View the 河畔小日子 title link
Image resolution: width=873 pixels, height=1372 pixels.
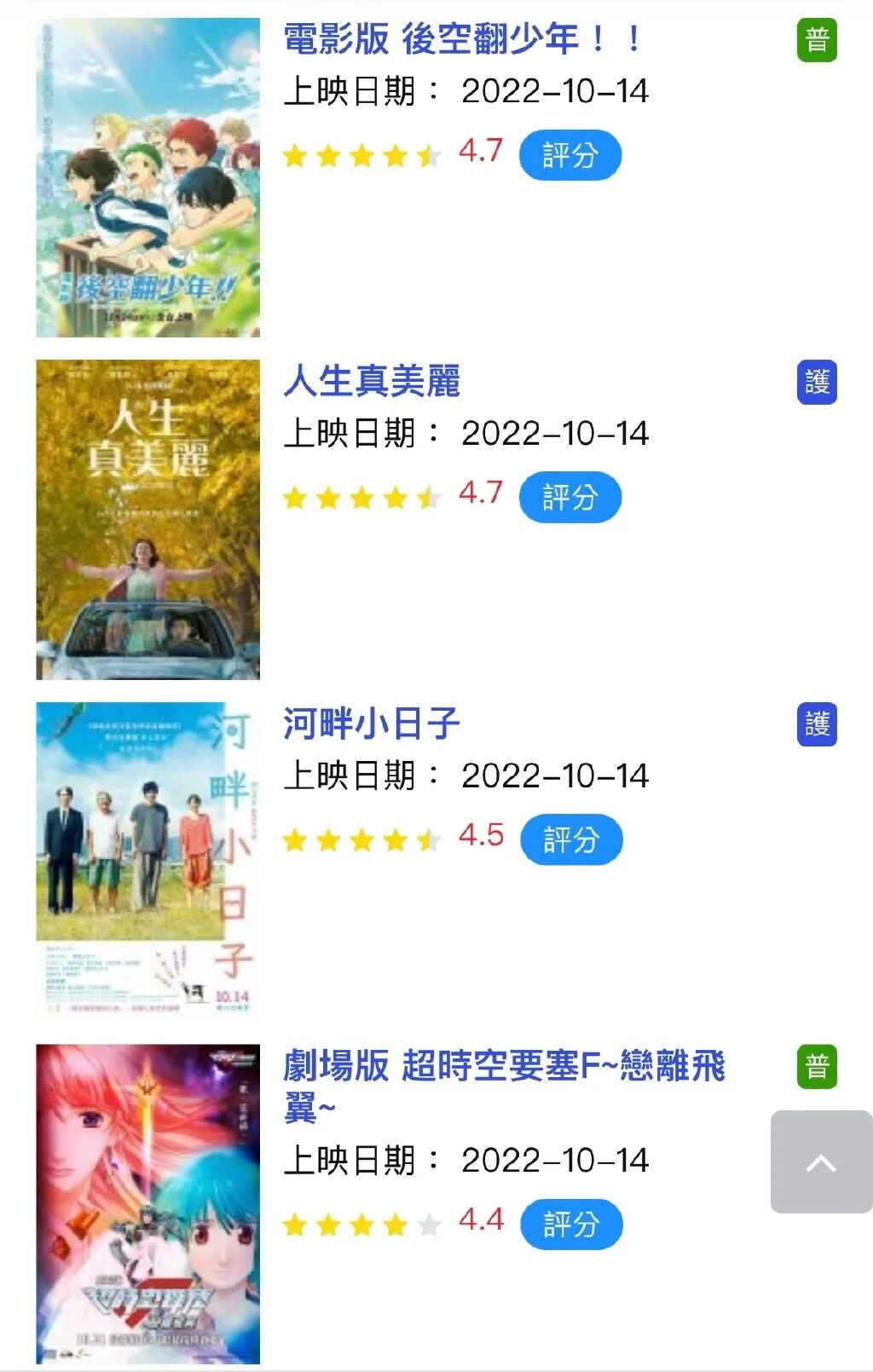(x=372, y=723)
